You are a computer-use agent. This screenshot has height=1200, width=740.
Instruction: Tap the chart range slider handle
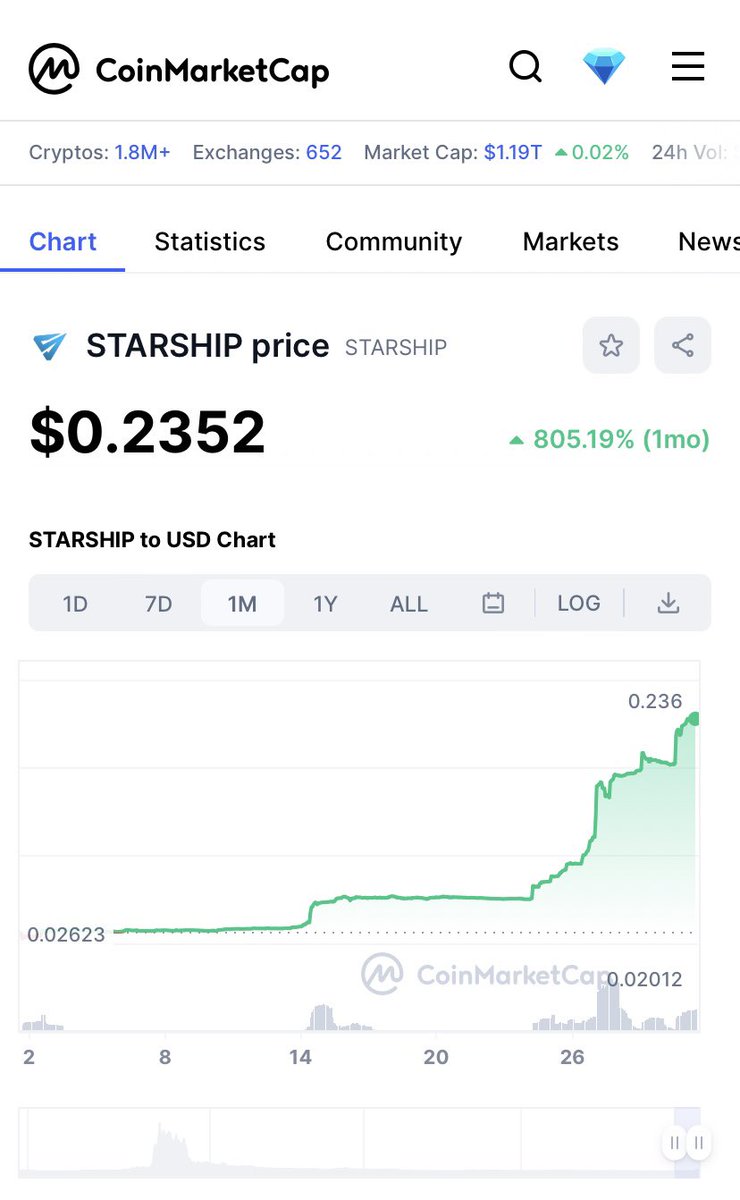pos(687,1142)
